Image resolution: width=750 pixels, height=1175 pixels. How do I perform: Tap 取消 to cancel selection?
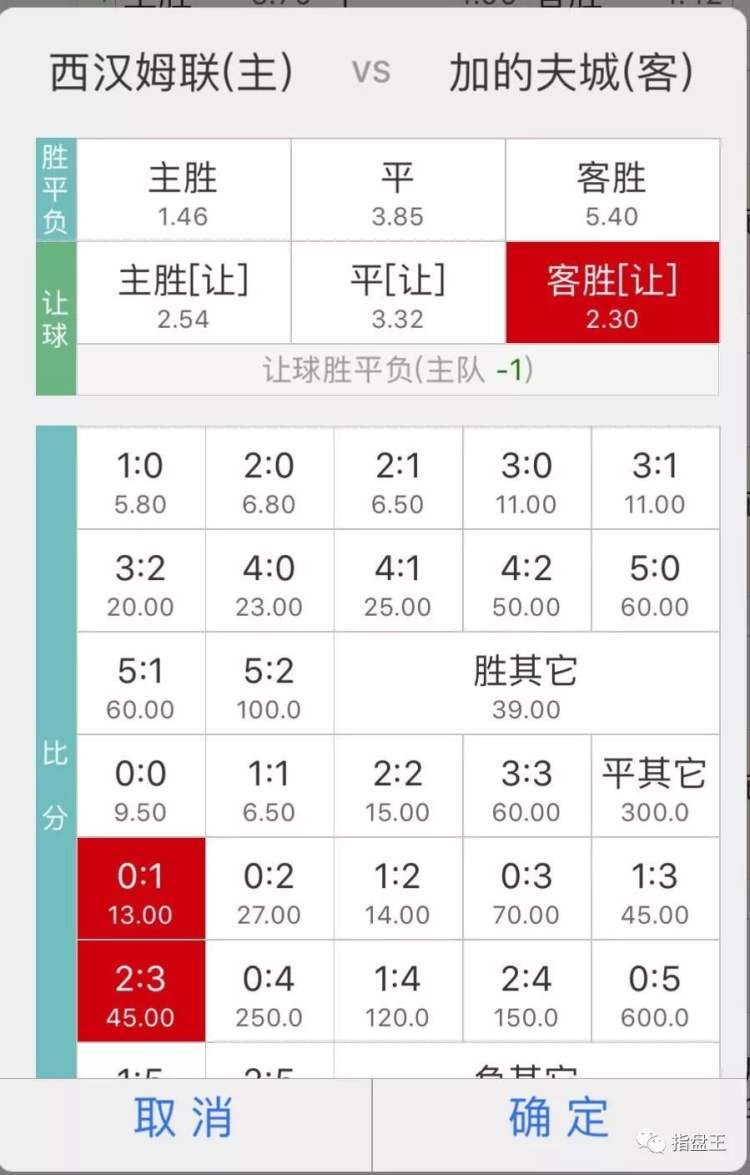click(184, 1117)
